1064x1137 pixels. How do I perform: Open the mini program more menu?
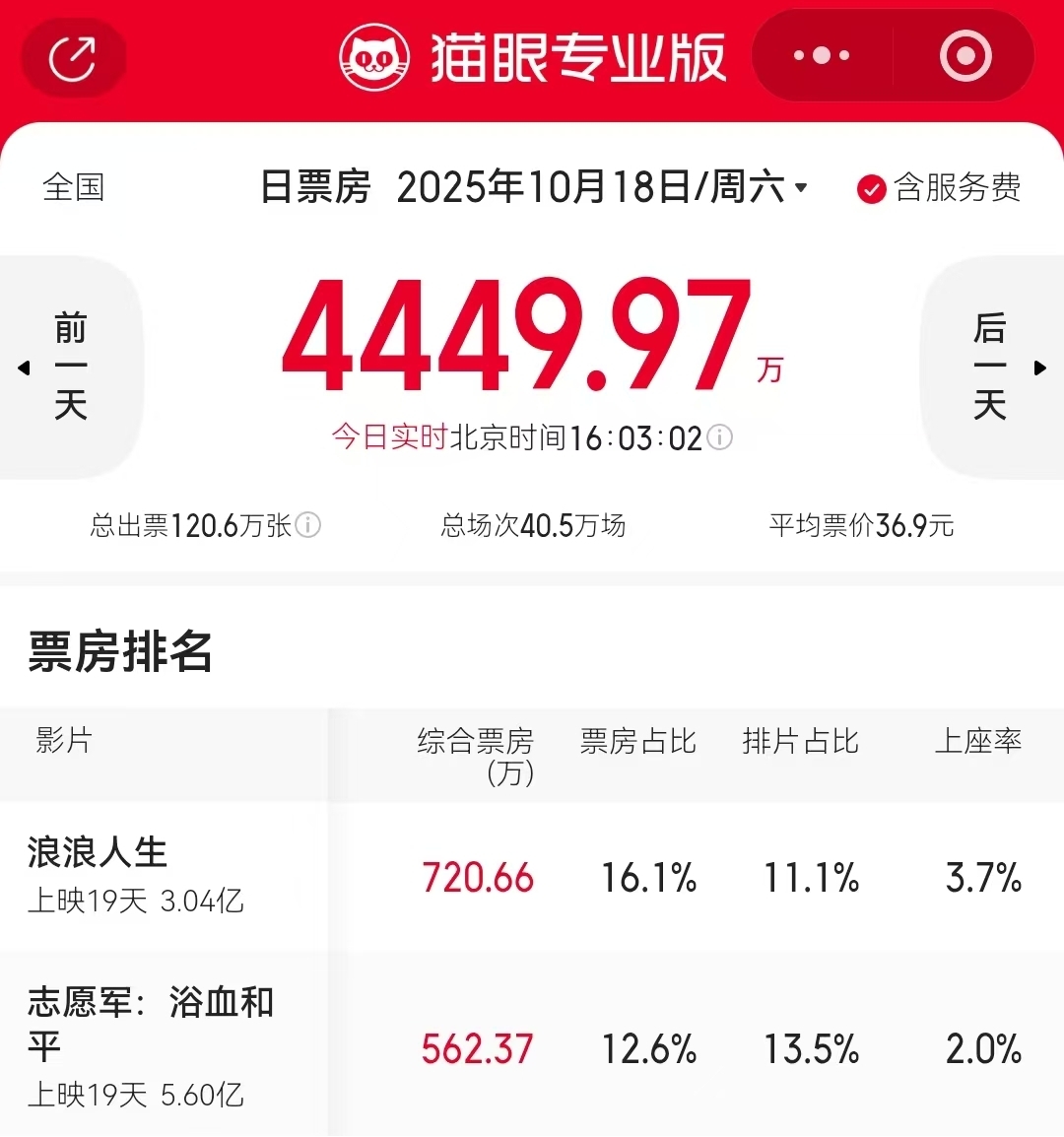(x=822, y=56)
